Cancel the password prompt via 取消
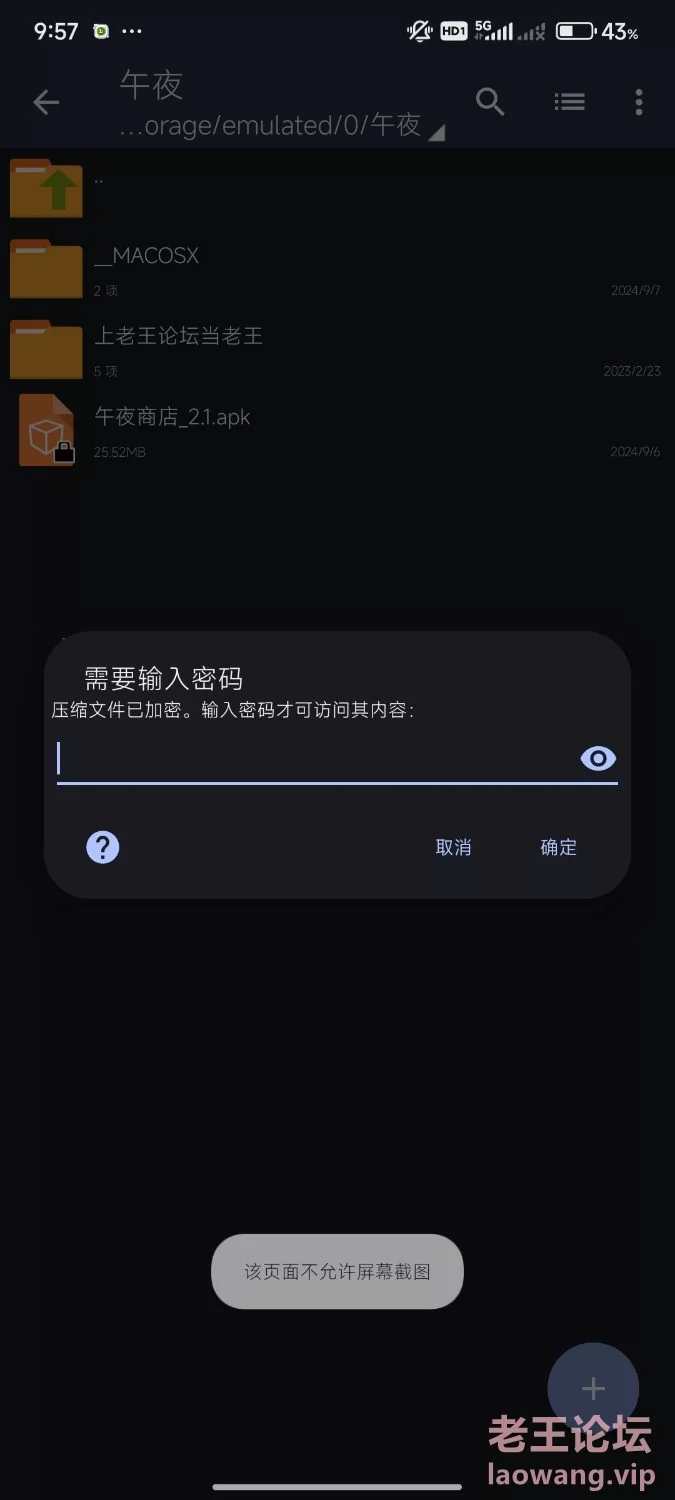Image resolution: width=675 pixels, height=1500 pixels. tap(453, 847)
